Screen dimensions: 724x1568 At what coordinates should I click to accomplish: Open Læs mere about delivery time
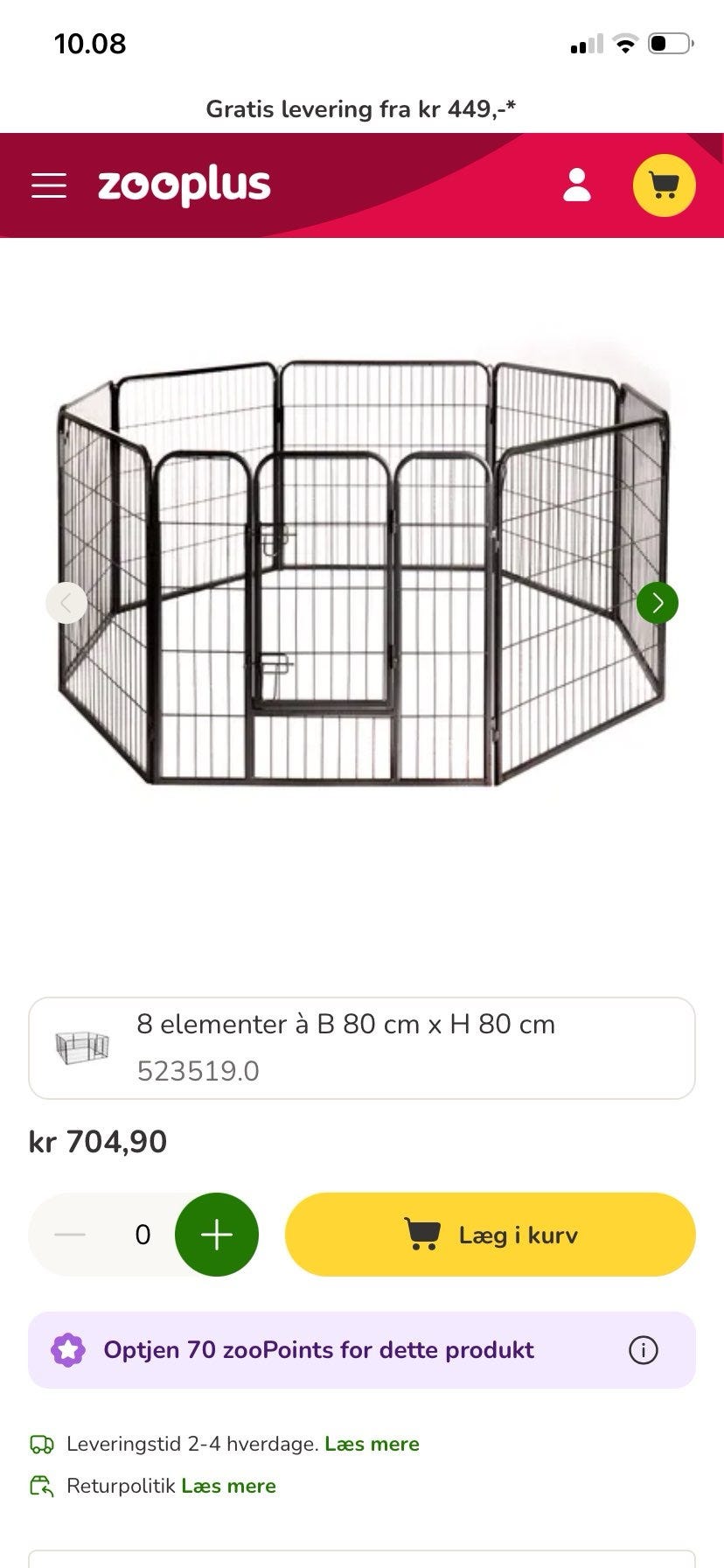point(372,1444)
